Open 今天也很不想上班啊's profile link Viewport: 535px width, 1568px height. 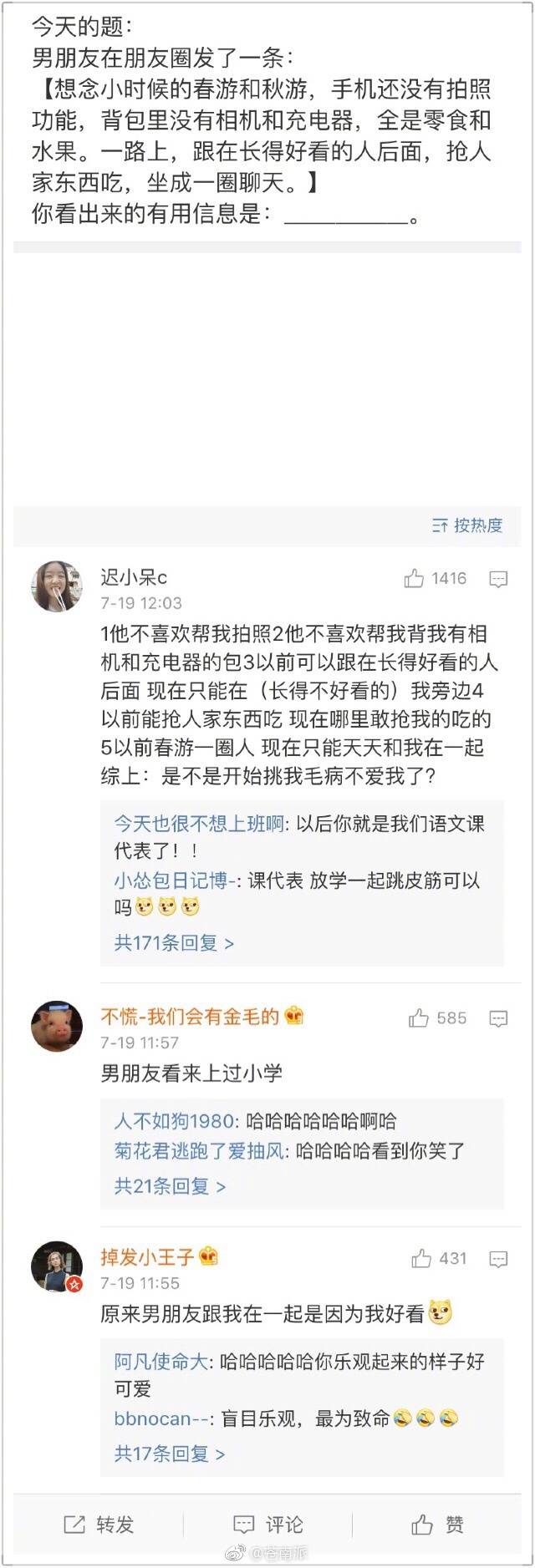click(199, 824)
